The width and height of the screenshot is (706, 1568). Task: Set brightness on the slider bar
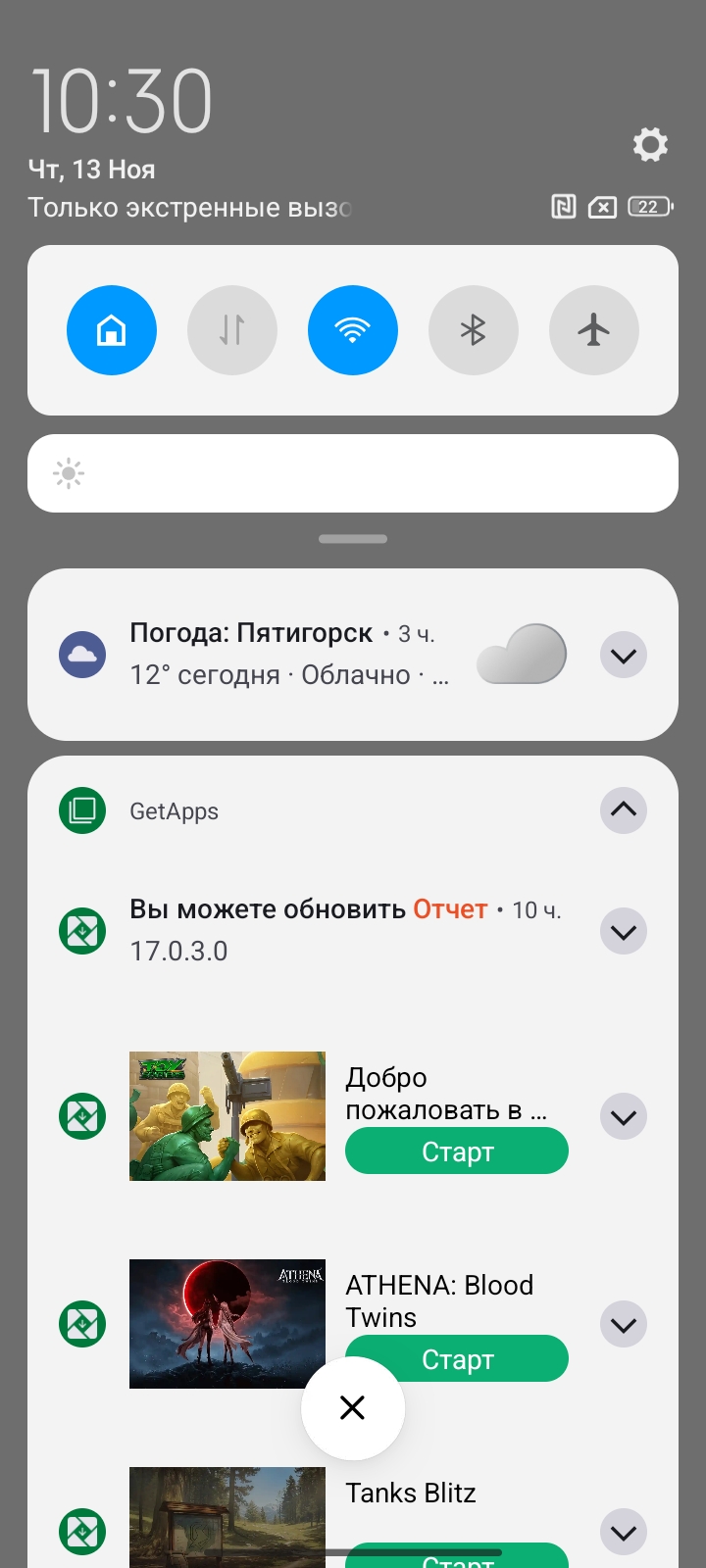pyautogui.click(x=353, y=473)
